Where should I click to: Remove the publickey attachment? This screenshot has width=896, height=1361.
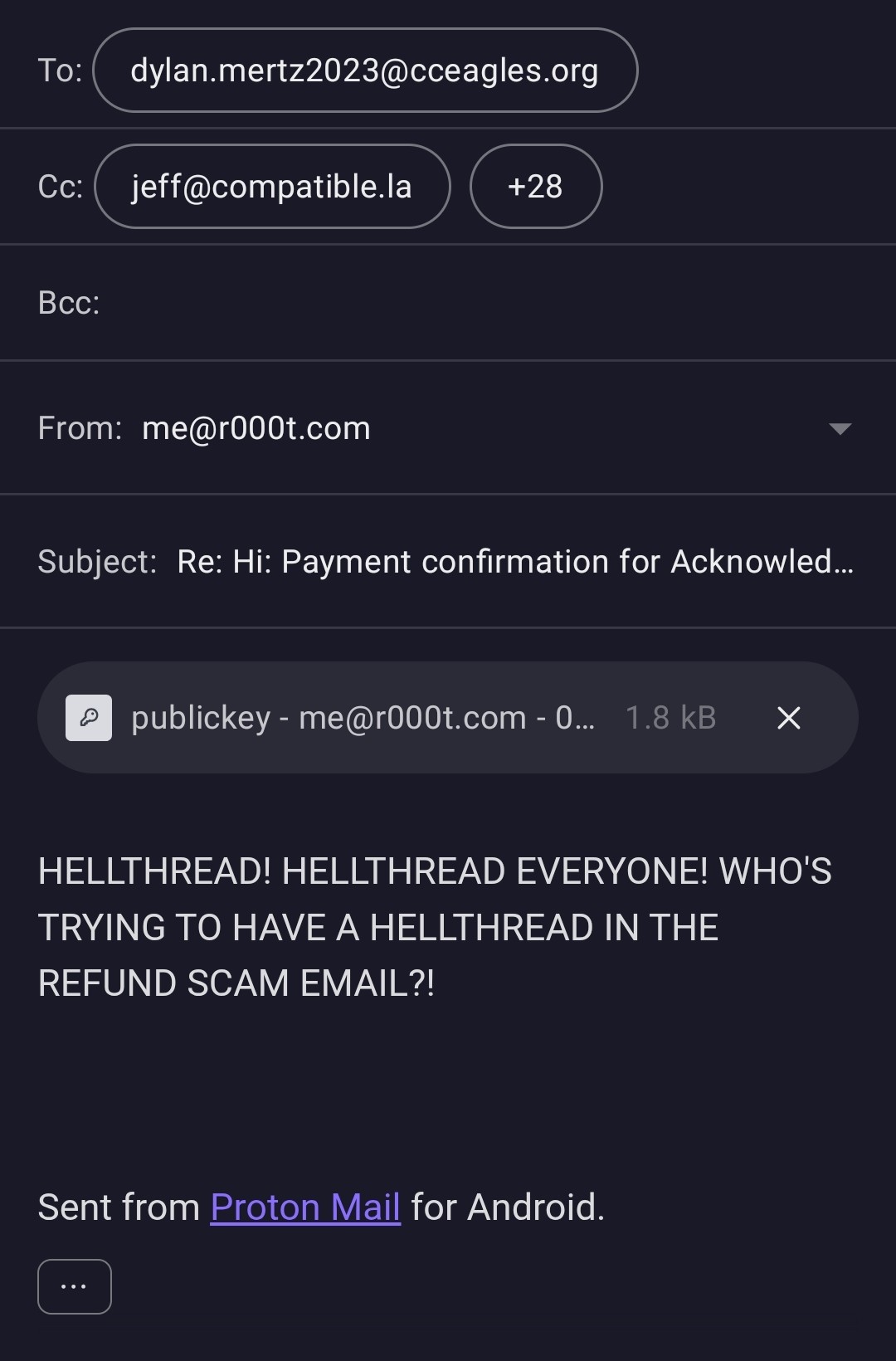point(788,718)
